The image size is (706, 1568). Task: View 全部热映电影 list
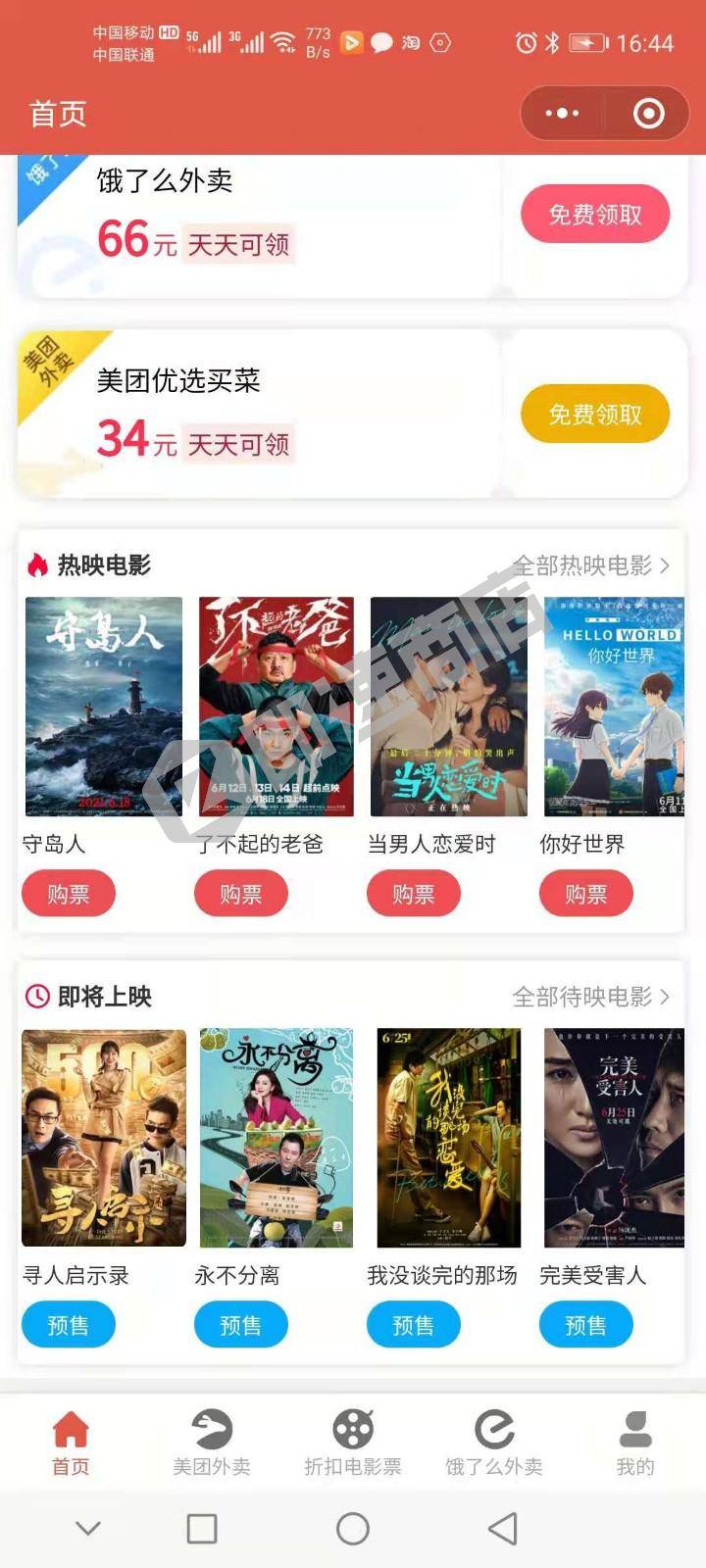[x=591, y=565]
